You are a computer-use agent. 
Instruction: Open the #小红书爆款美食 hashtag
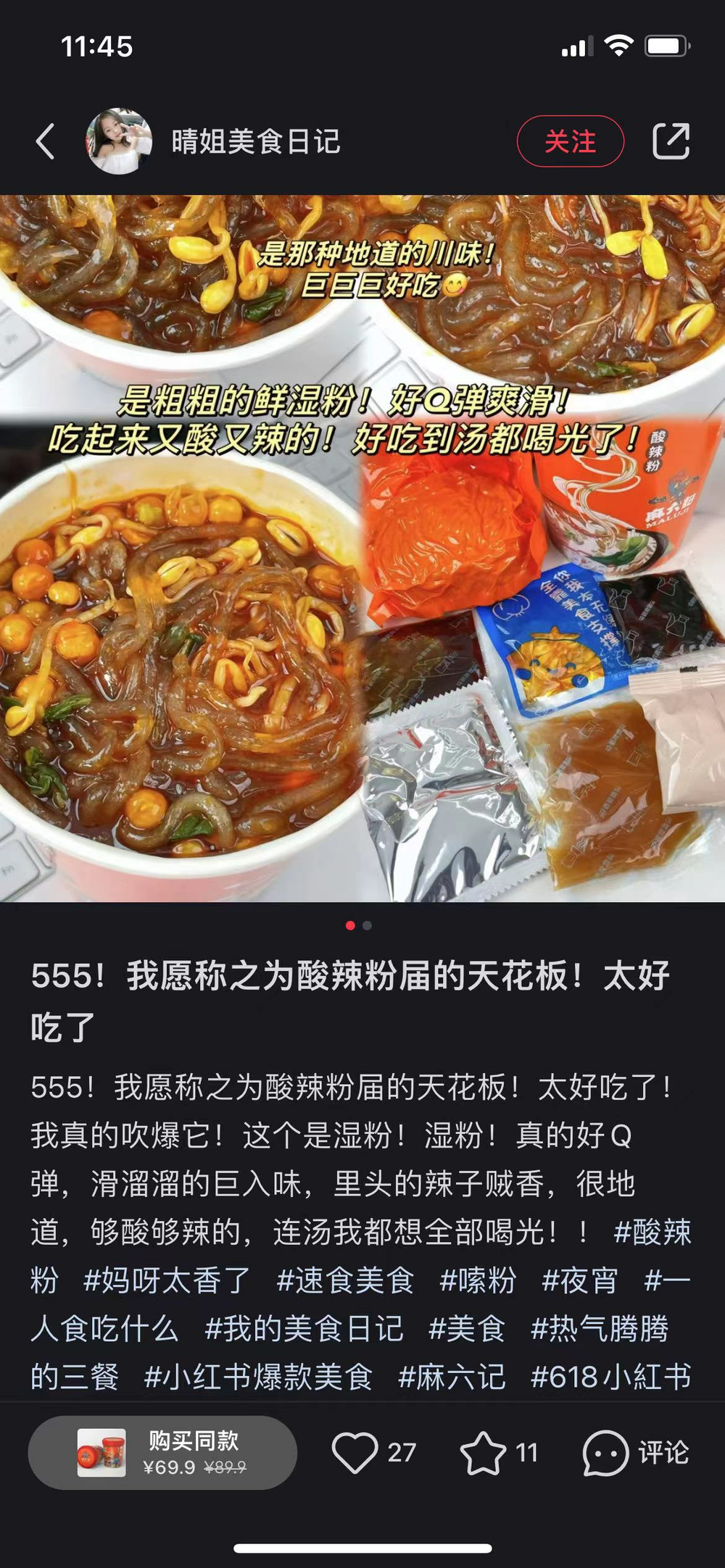pos(258,1377)
